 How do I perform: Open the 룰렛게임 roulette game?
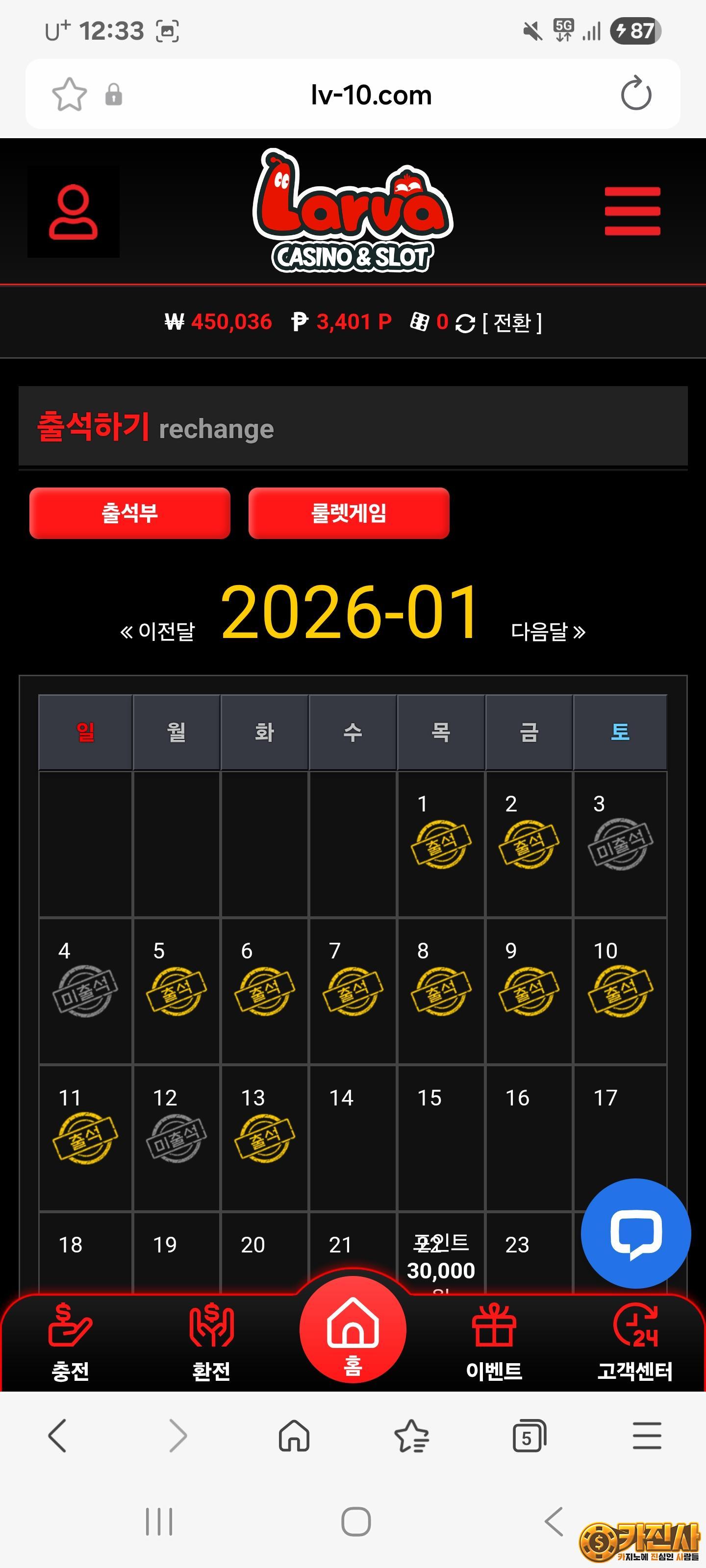(x=349, y=513)
